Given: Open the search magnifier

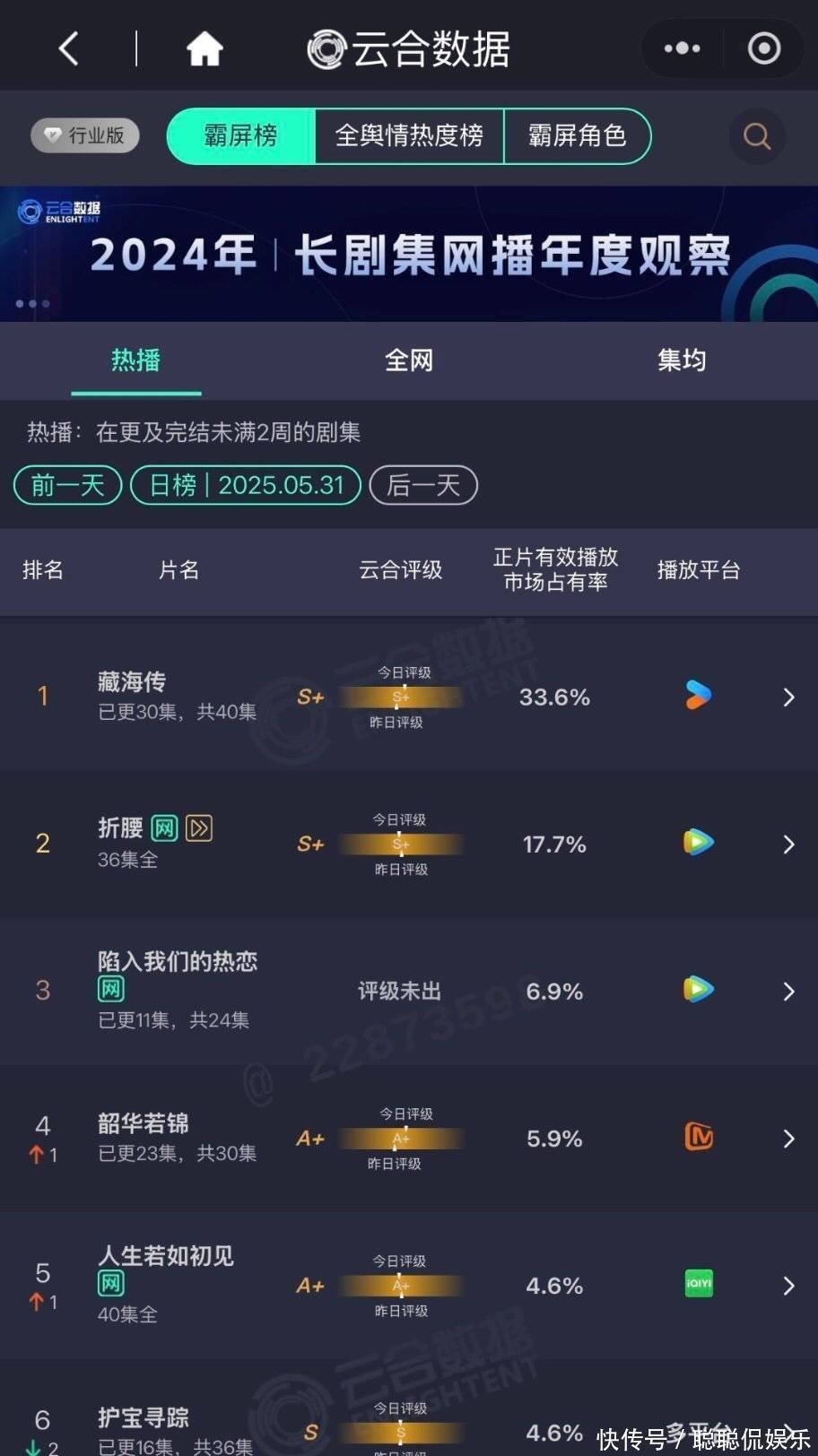Looking at the screenshot, I should (757, 136).
